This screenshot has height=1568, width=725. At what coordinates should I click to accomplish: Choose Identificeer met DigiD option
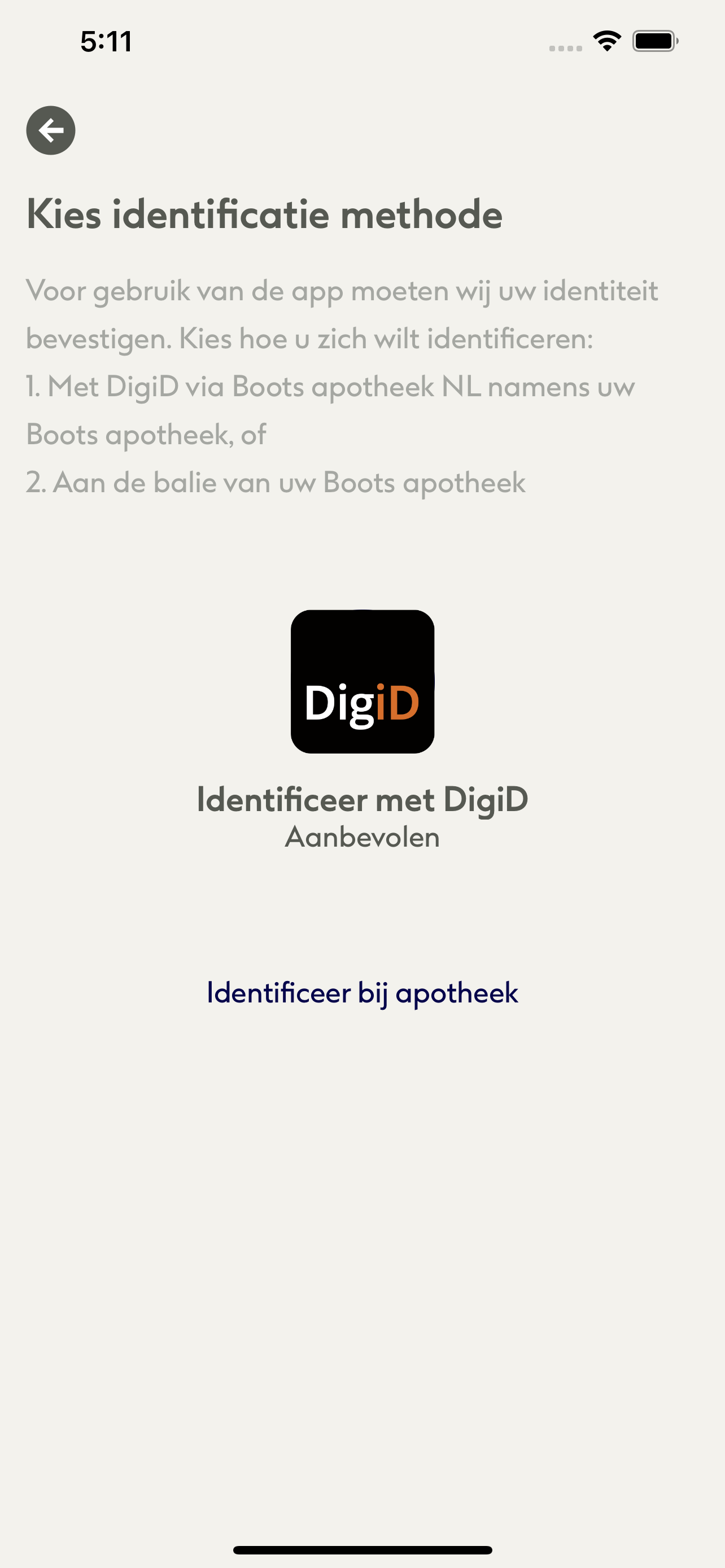(x=362, y=729)
